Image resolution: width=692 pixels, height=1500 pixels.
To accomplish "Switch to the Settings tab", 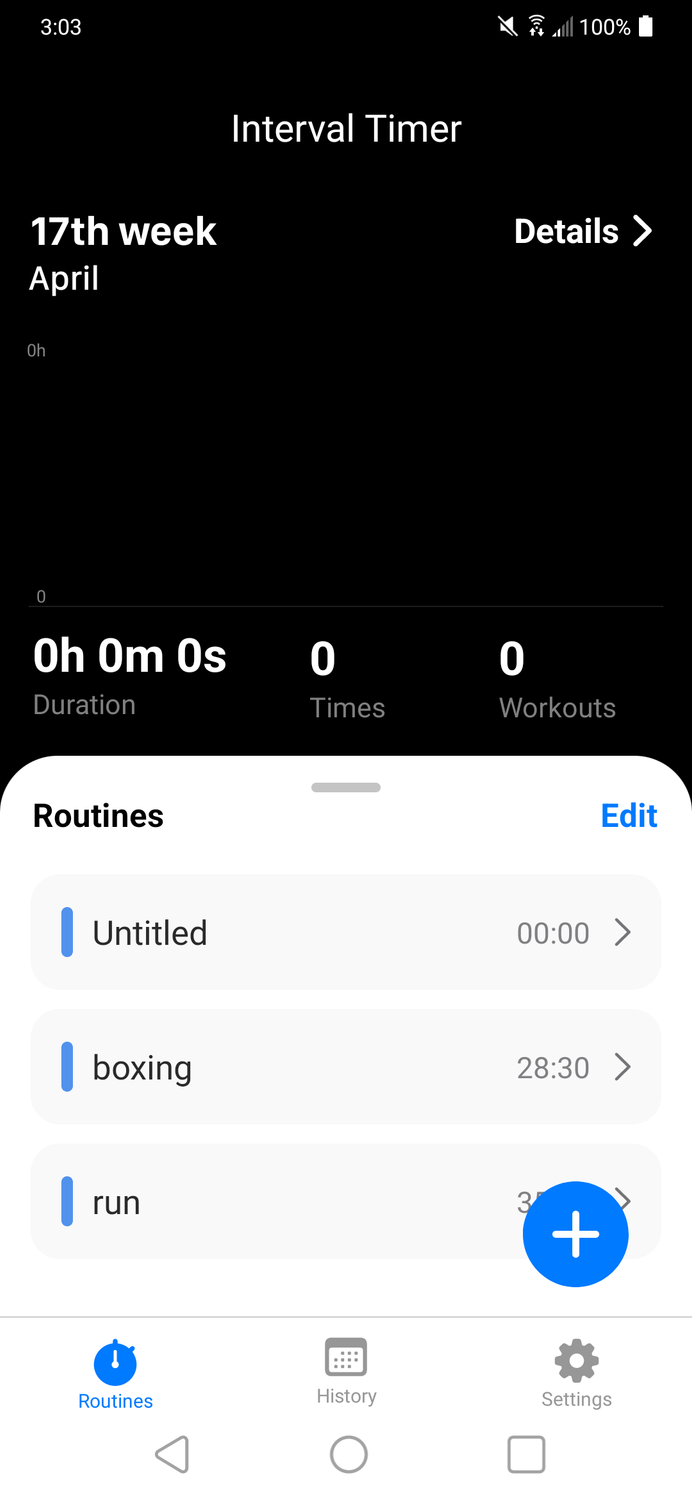I will (576, 1373).
